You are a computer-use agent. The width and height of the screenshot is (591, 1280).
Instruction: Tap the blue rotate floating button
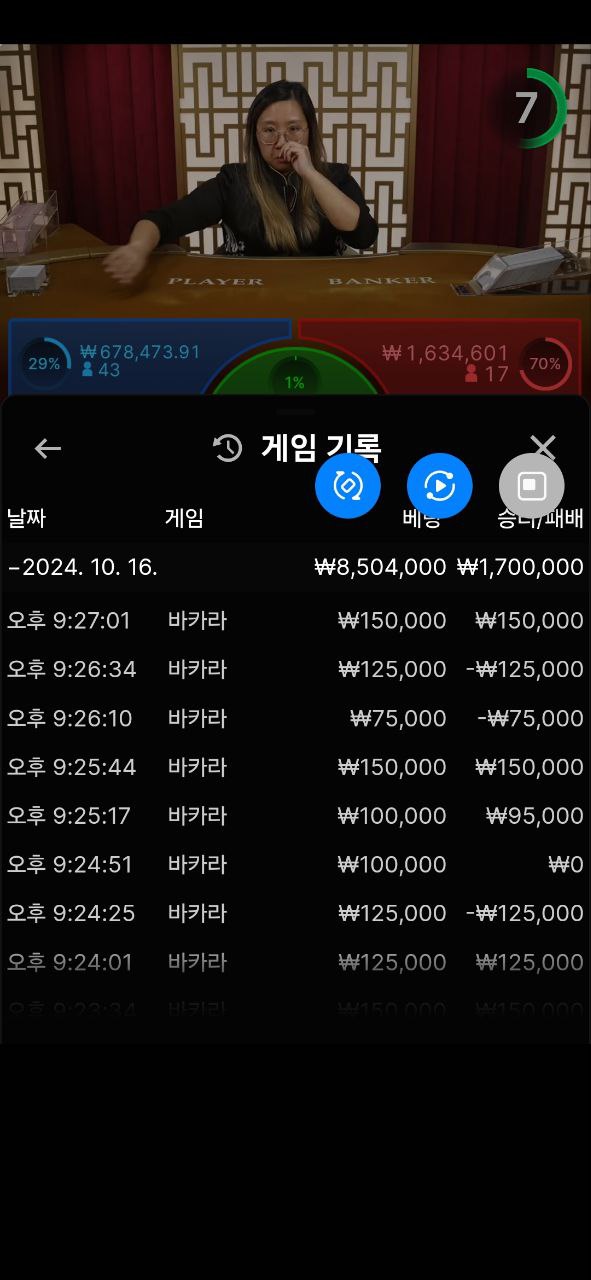(x=348, y=486)
